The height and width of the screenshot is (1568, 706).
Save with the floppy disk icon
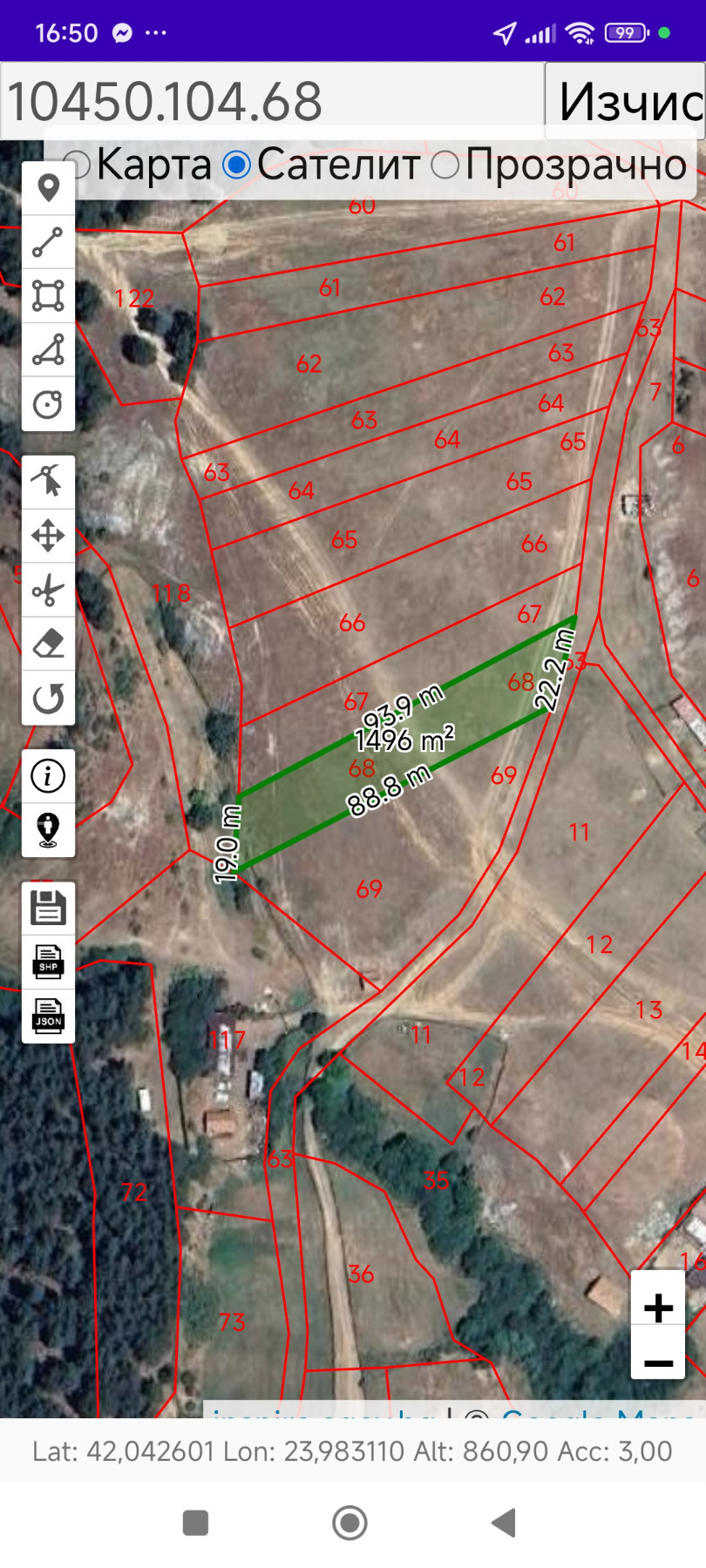pos(48,908)
